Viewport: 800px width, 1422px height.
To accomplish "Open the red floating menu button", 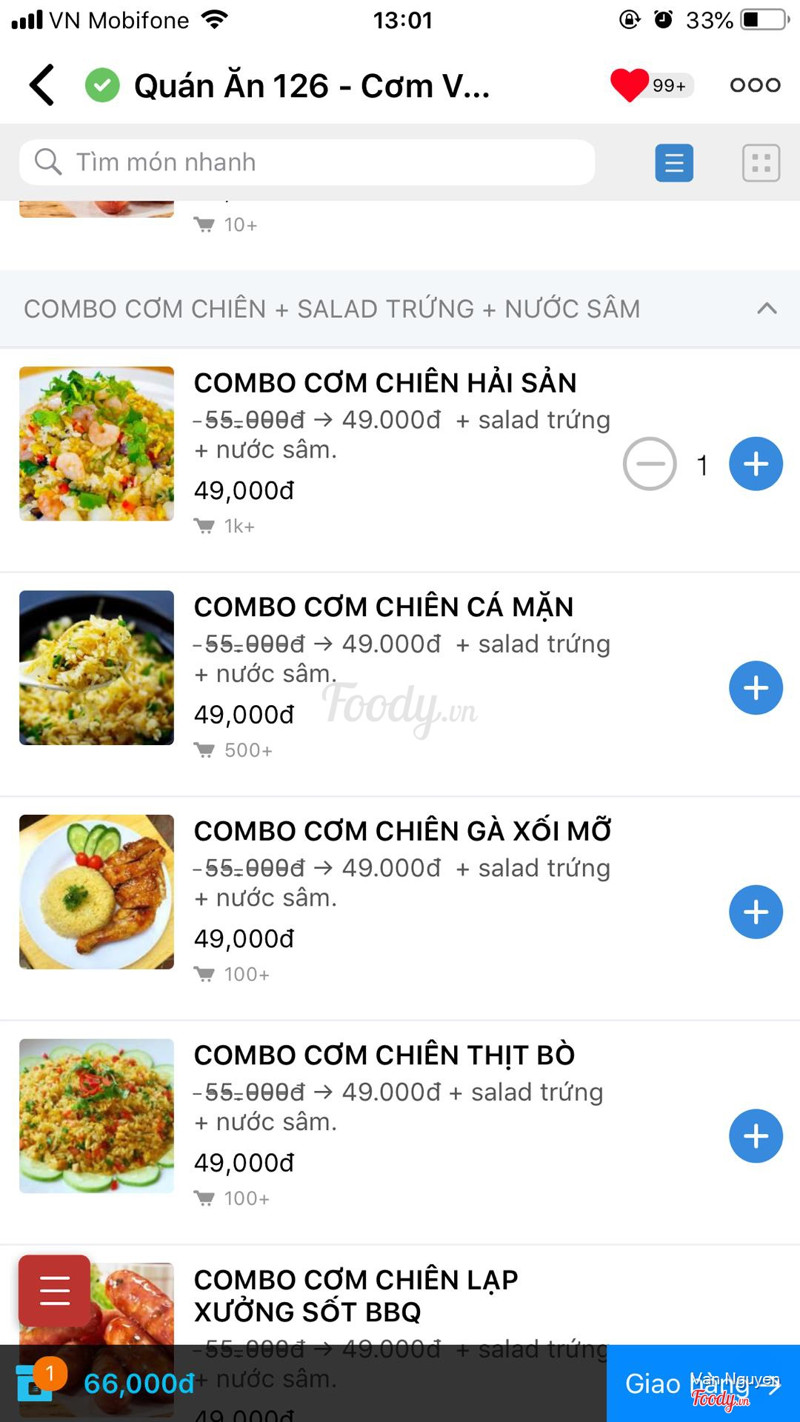I will 54,1291.
